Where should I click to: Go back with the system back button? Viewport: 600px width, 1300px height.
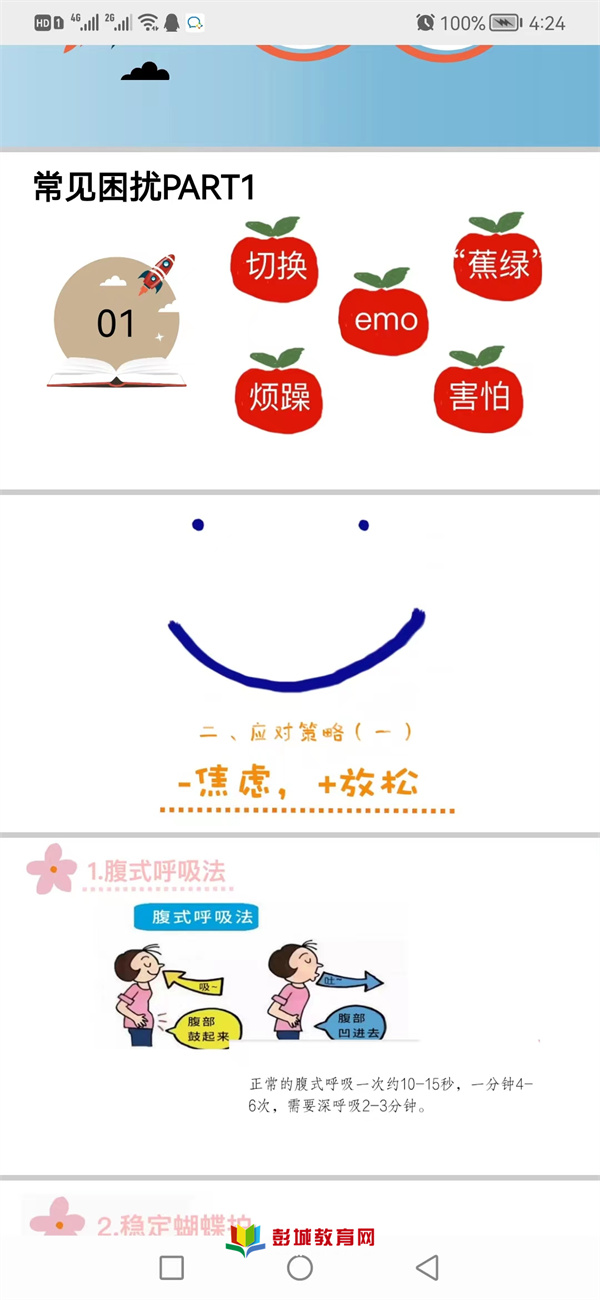coord(428,1268)
